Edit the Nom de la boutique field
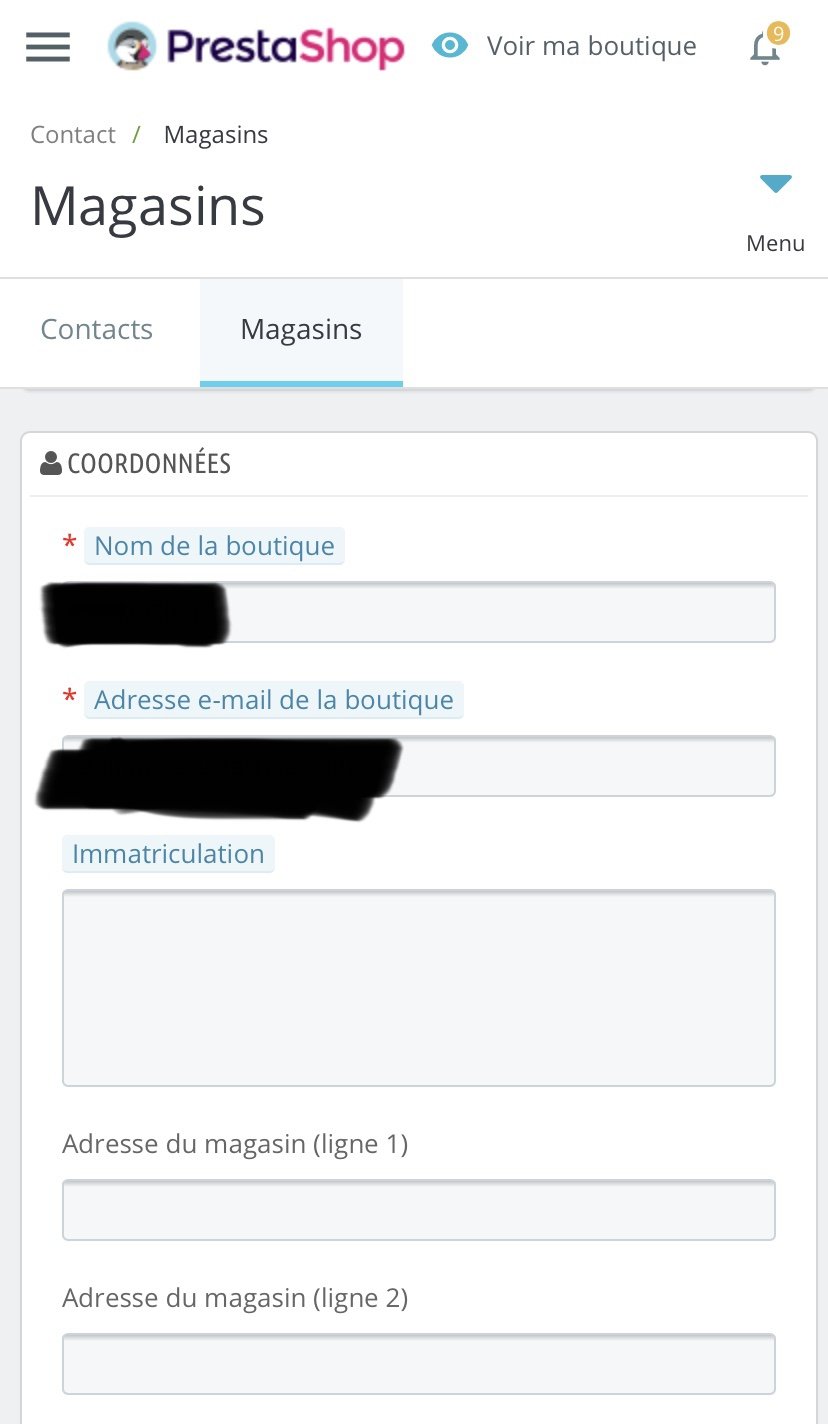The width and height of the screenshot is (828, 1424). point(418,612)
